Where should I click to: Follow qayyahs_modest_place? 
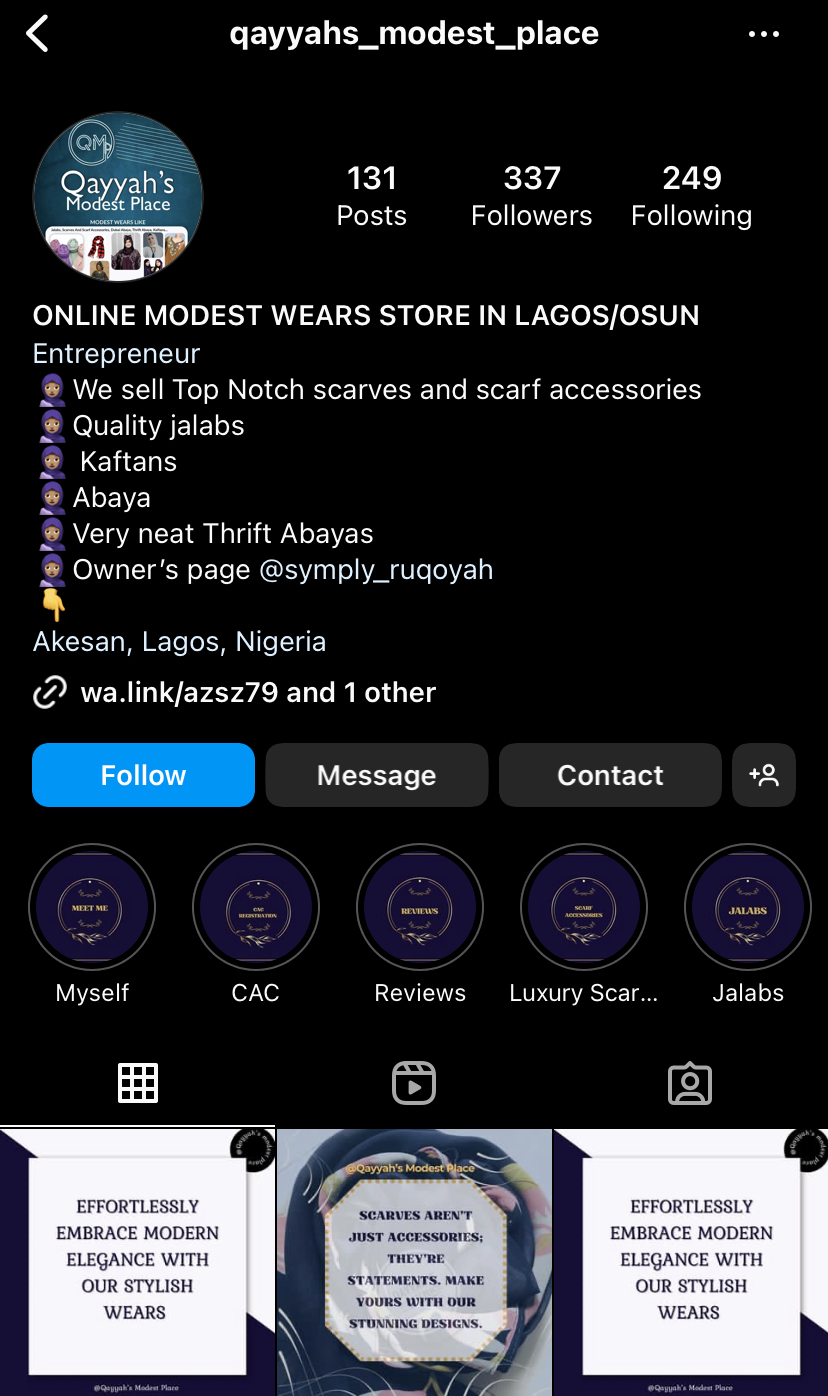[143, 775]
